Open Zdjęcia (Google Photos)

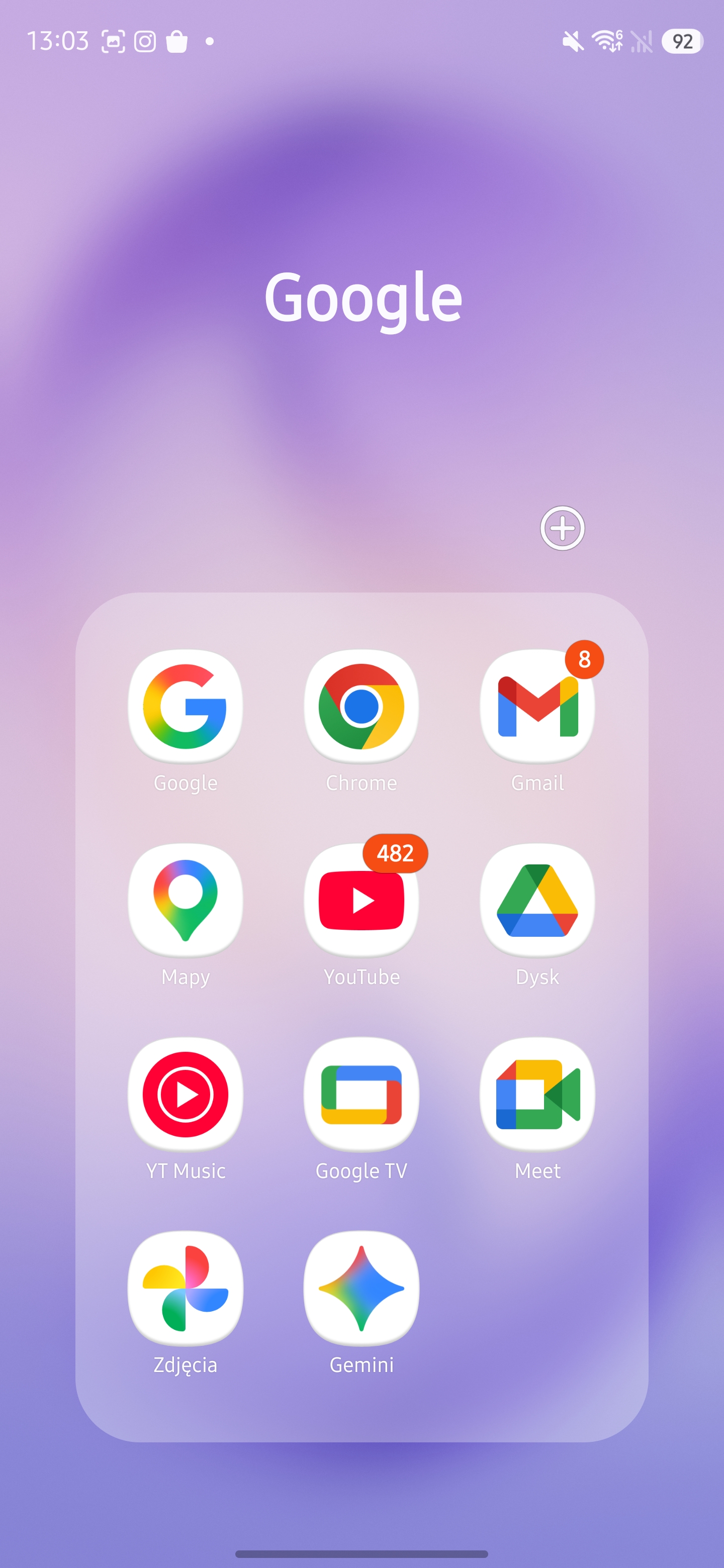pyautogui.click(x=185, y=1288)
